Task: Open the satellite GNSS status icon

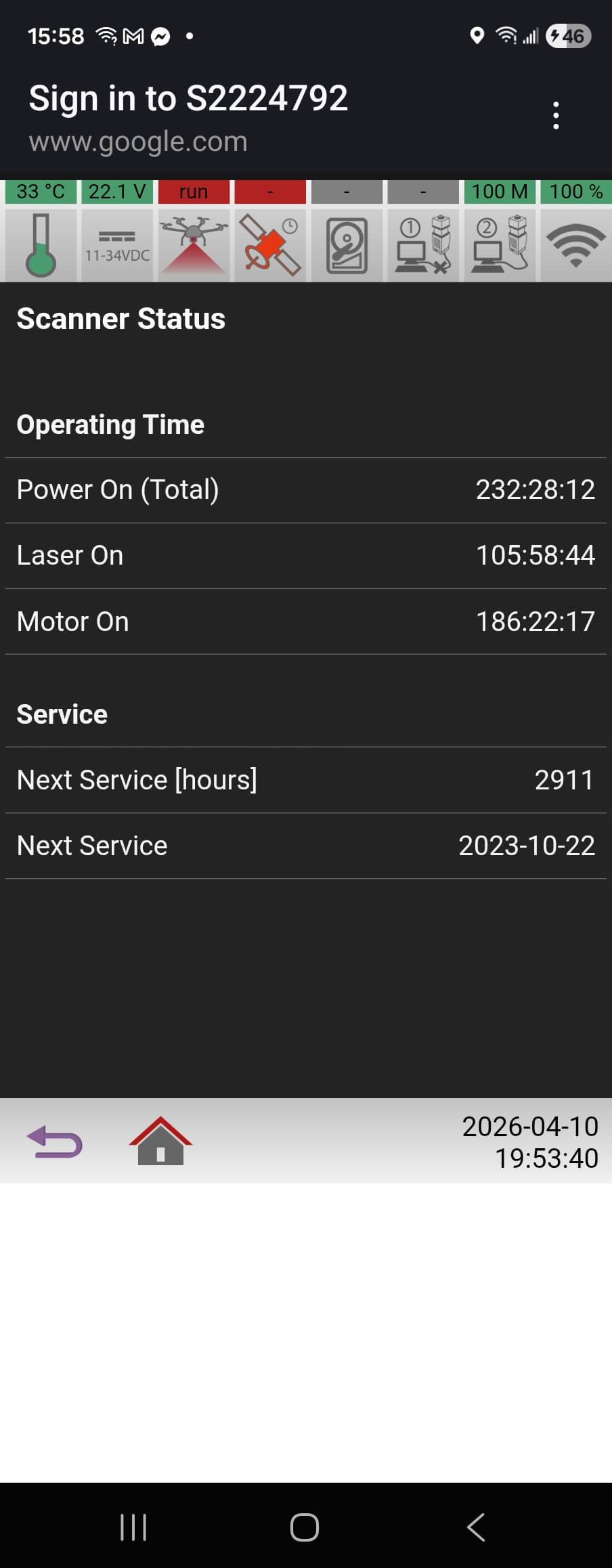Action: (x=270, y=245)
